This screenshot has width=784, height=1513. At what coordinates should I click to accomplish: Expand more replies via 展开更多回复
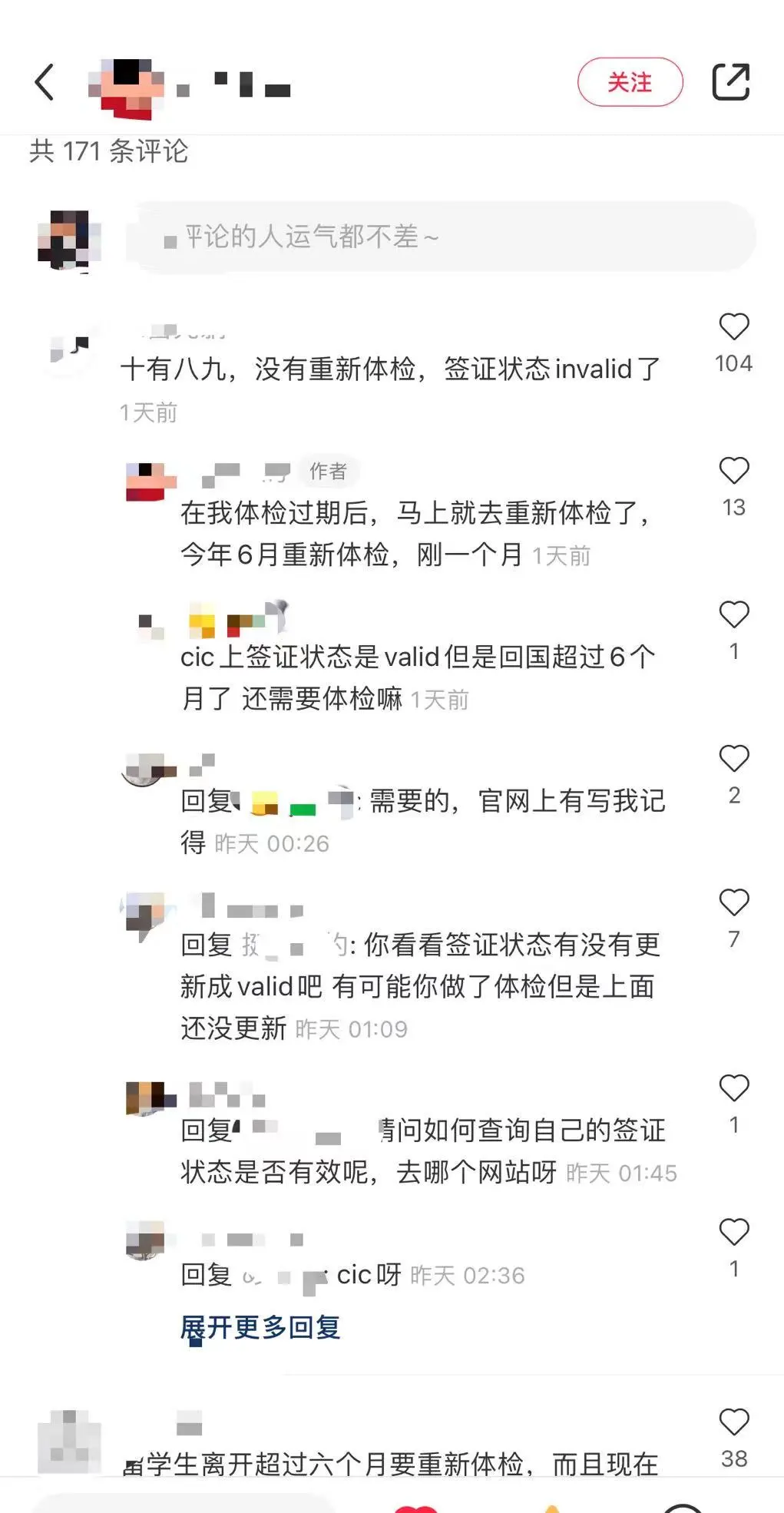click(260, 1326)
